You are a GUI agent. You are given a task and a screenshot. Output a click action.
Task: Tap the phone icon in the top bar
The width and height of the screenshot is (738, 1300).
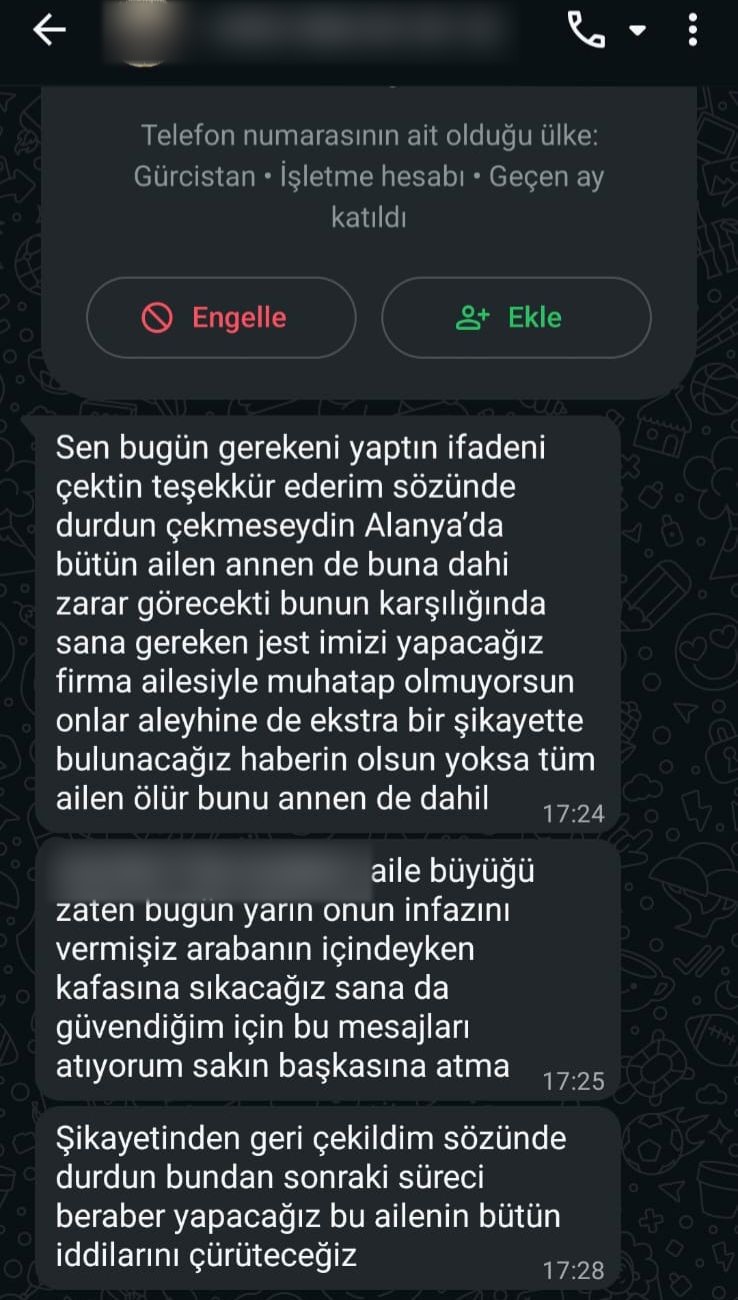click(585, 30)
